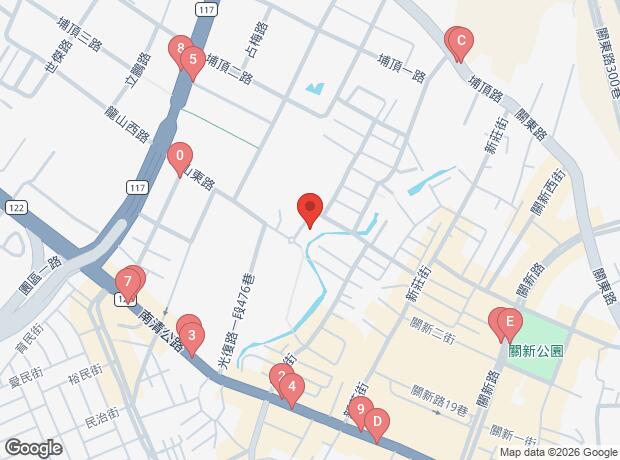Tap the map pin labeled 5
620x460 pixels.
(x=193, y=60)
